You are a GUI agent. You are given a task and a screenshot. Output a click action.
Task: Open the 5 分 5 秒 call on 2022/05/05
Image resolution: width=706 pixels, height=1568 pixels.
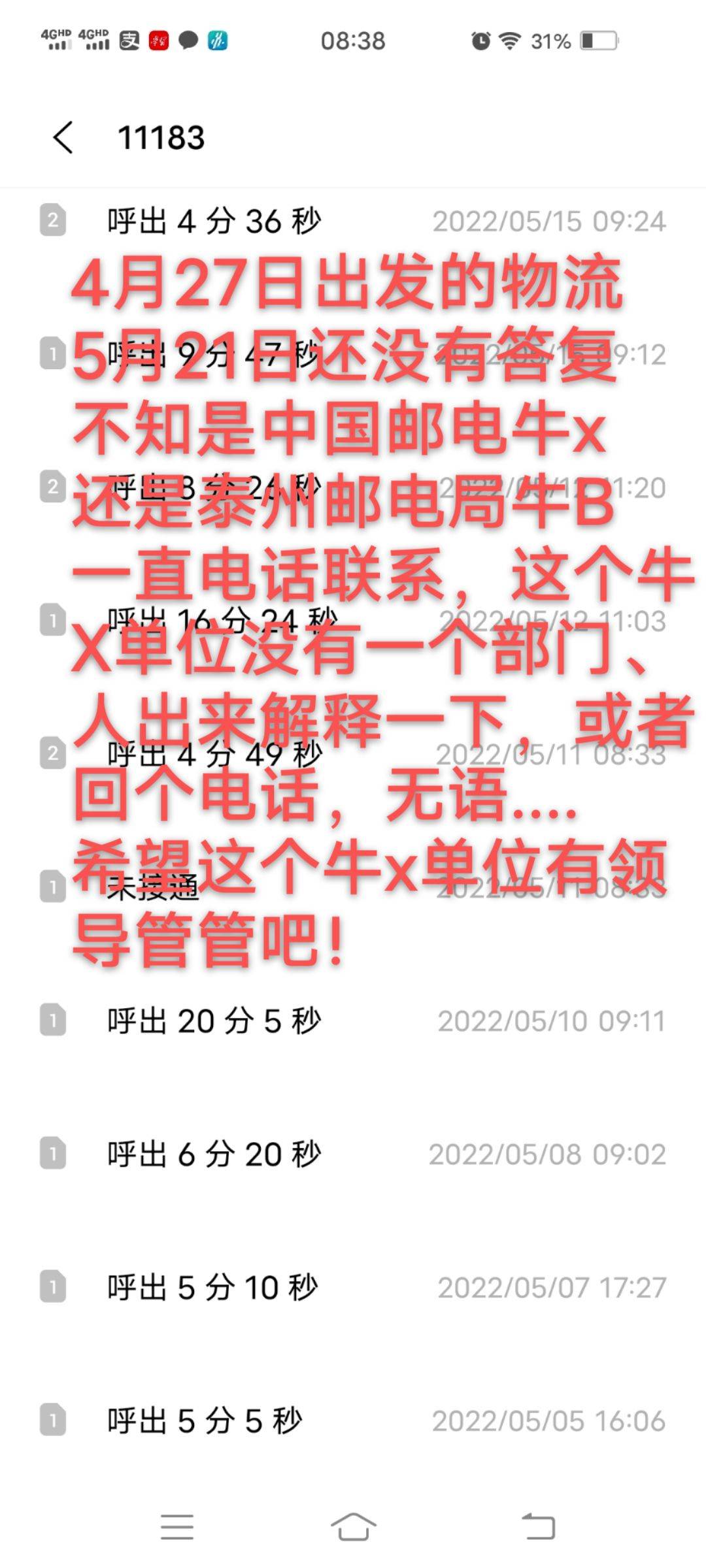pyautogui.click(x=353, y=1420)
